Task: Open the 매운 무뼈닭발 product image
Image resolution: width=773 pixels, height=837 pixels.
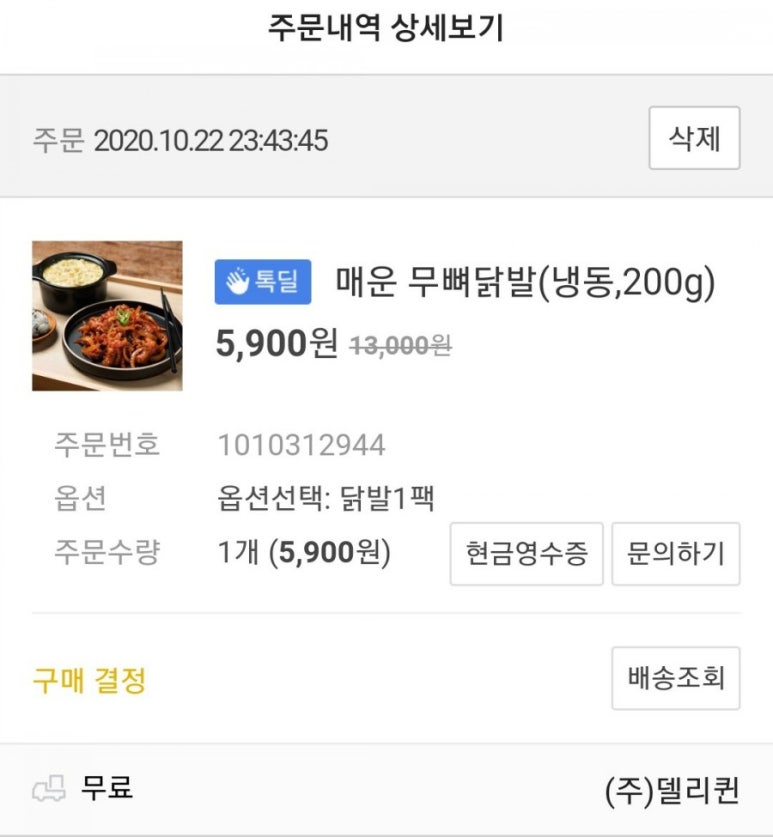Action: click(x=107, y=316)
